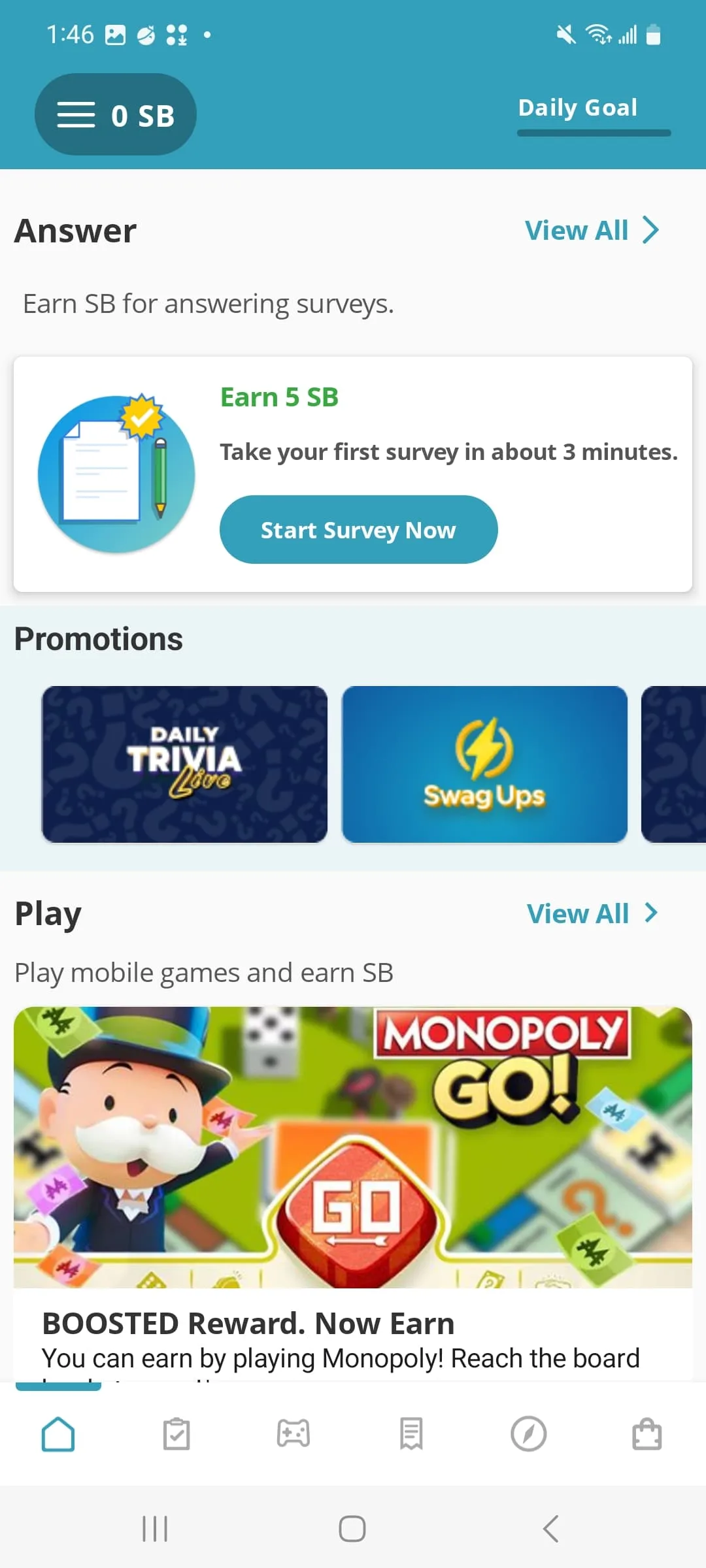The image size is (706, 1568).
Task: View all Answer surveys
Action: (x=592, y=231)
